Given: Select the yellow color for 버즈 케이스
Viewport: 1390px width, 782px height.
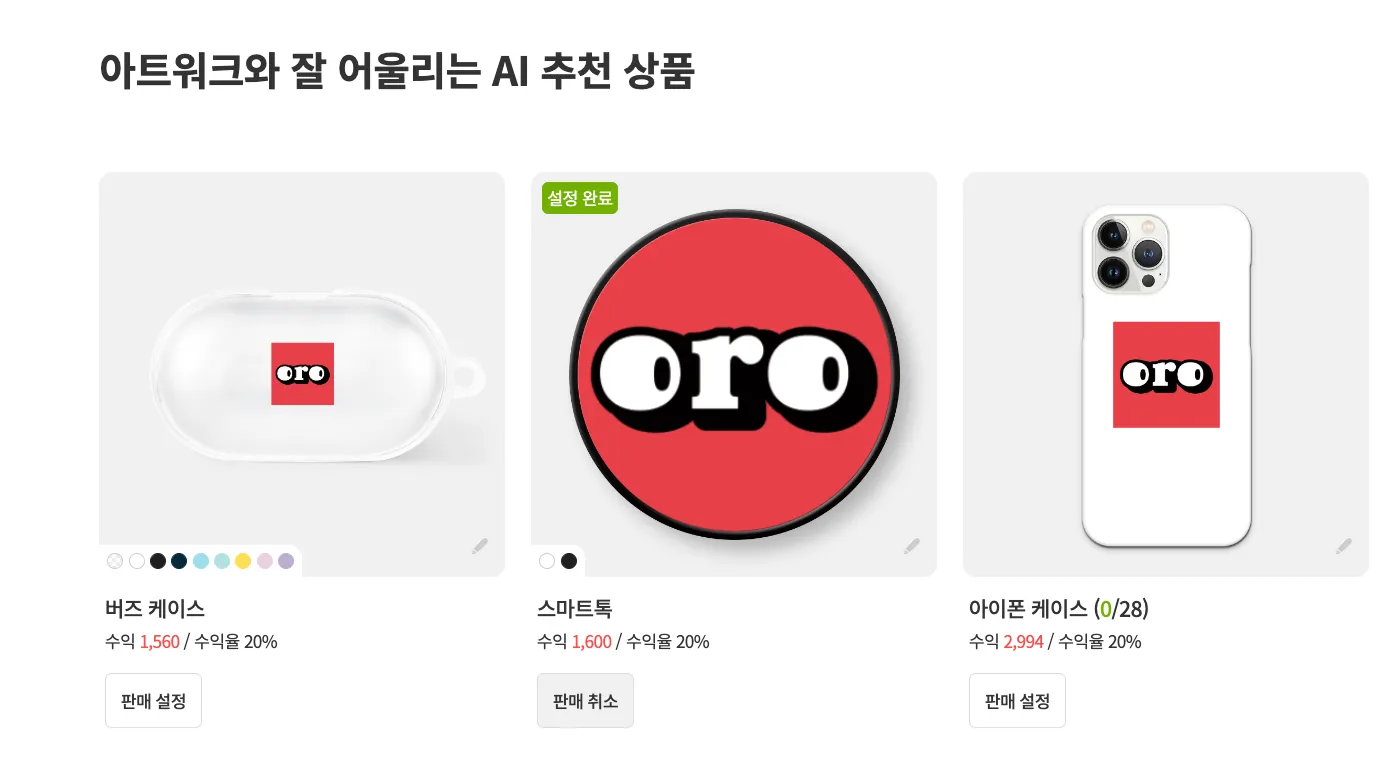Looking at the screenshot, I should click(243, 561).
